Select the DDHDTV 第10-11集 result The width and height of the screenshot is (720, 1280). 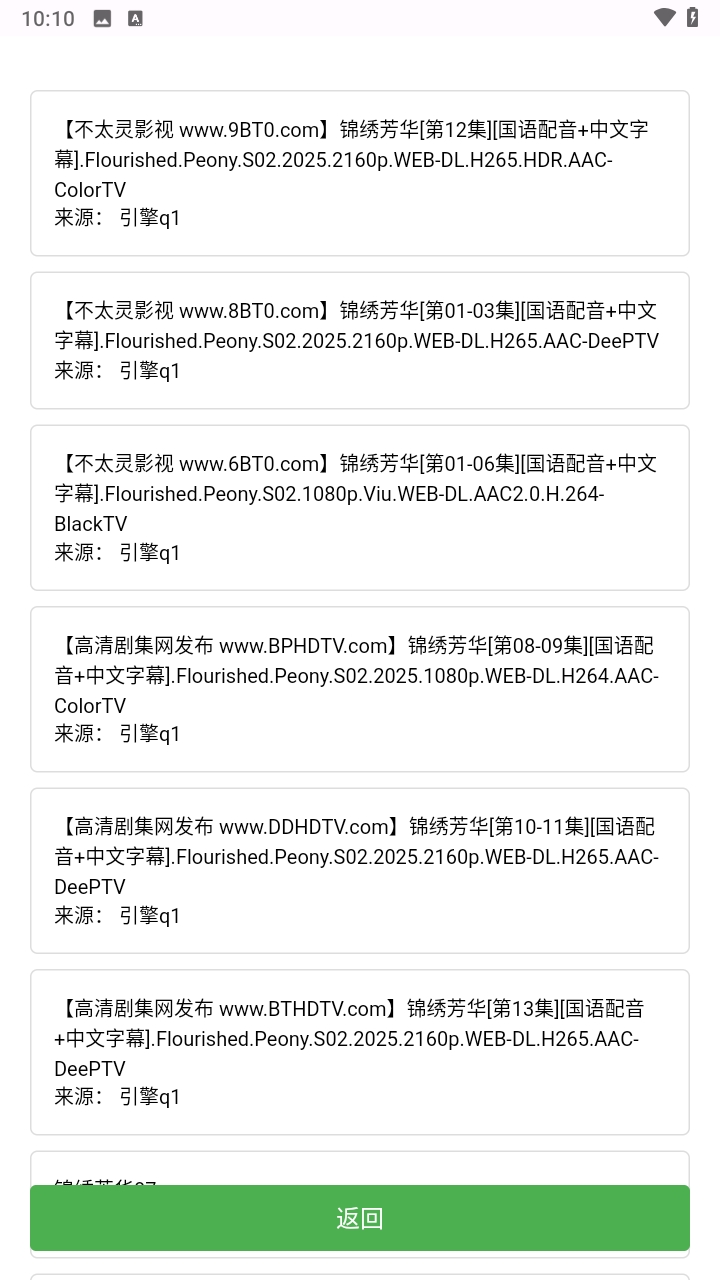click(360, 870)
